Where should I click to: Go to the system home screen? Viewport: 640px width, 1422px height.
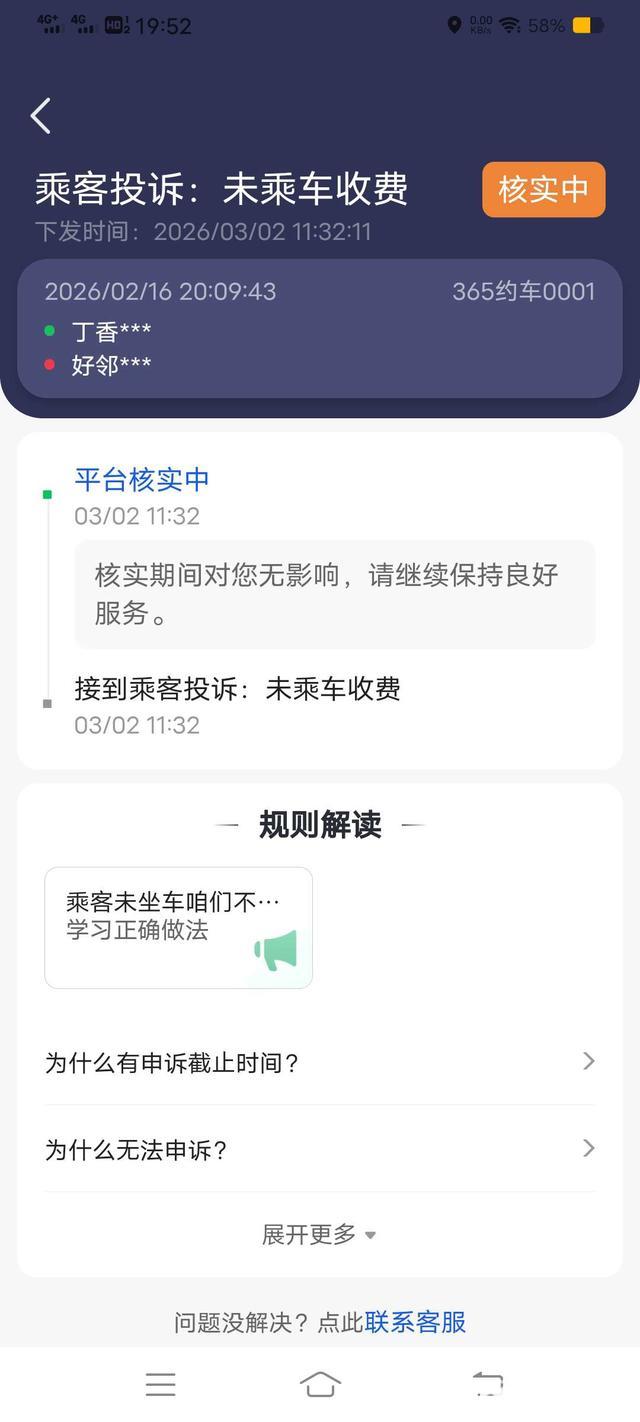[320, 1384]
